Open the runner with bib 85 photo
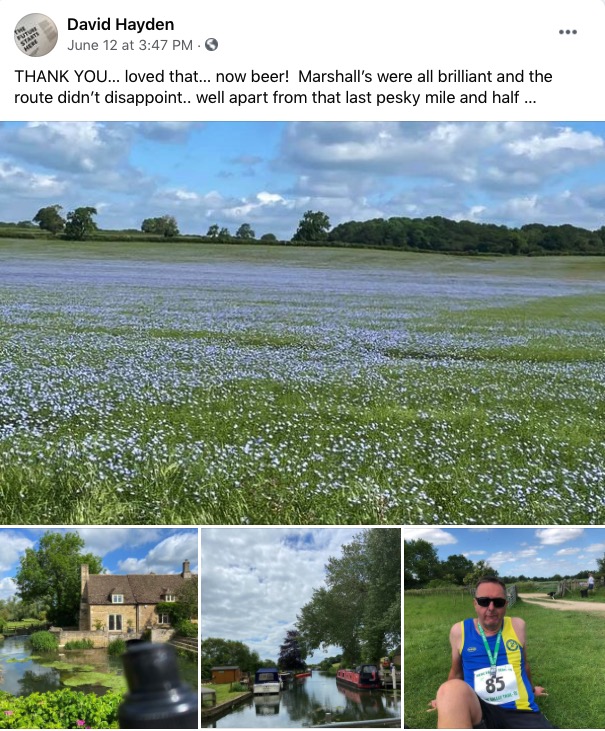Screen dimensions: 605x731 (504, 628)
